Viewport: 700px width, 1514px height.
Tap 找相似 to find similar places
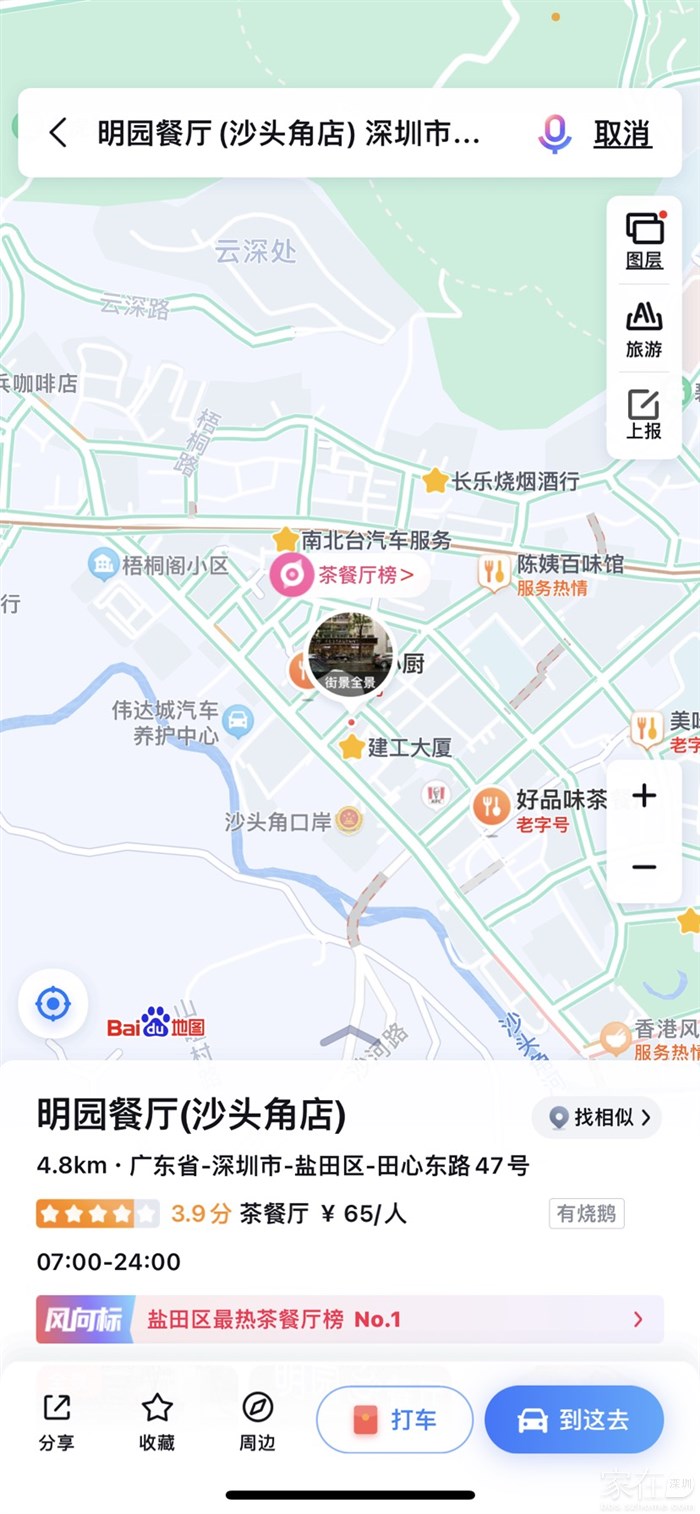click(597, 1117)
